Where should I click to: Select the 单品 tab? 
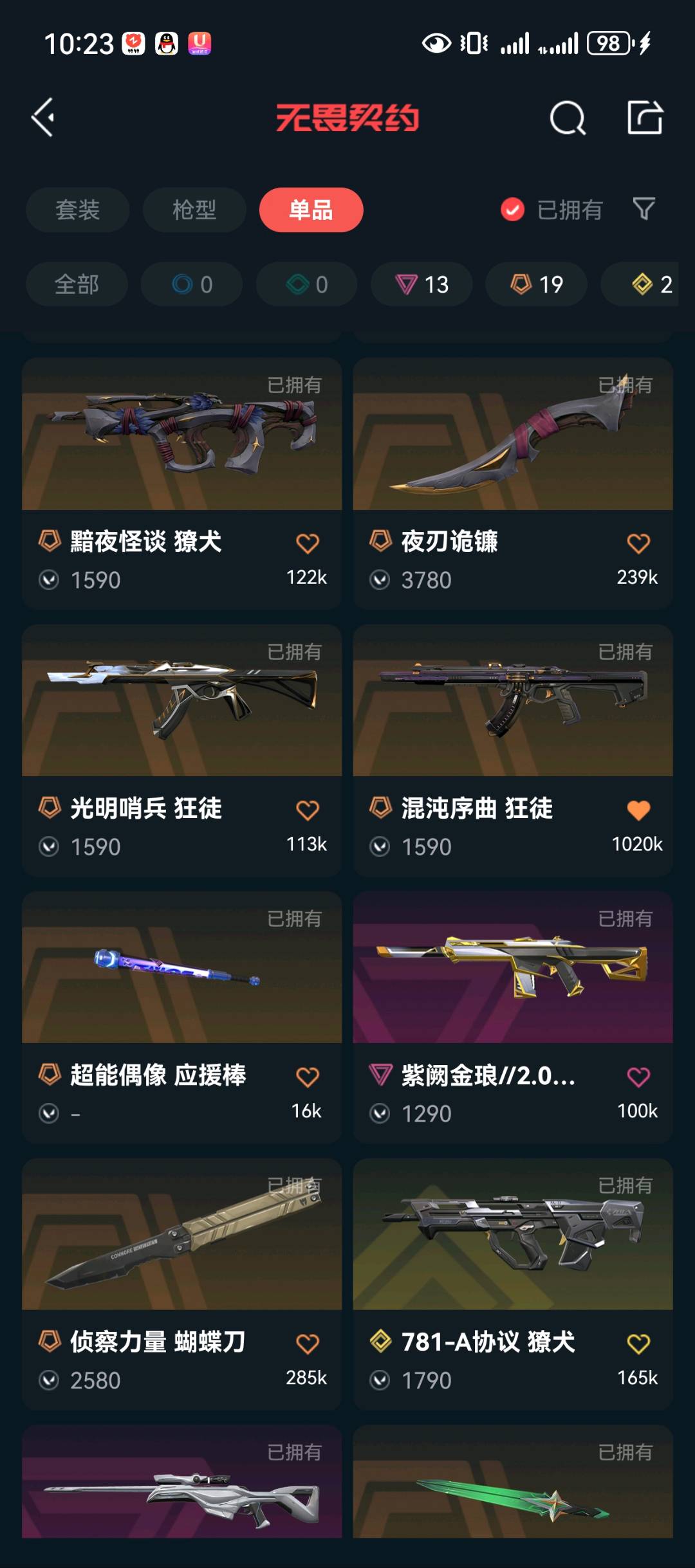coord(311,210)
